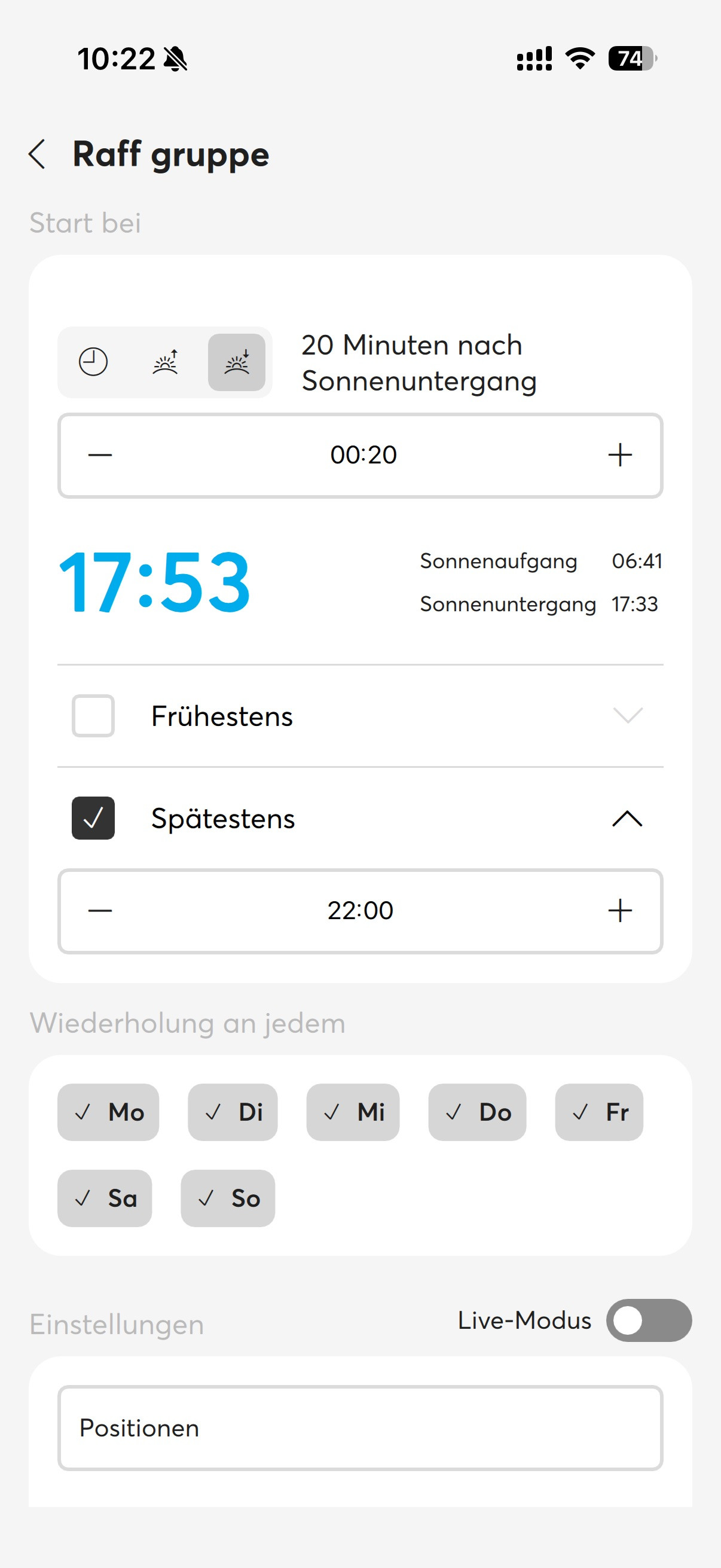The height and width of the screenshot is (1568, 721).
Task: Turn off repetition on Sa
Action: point(105,1198)
